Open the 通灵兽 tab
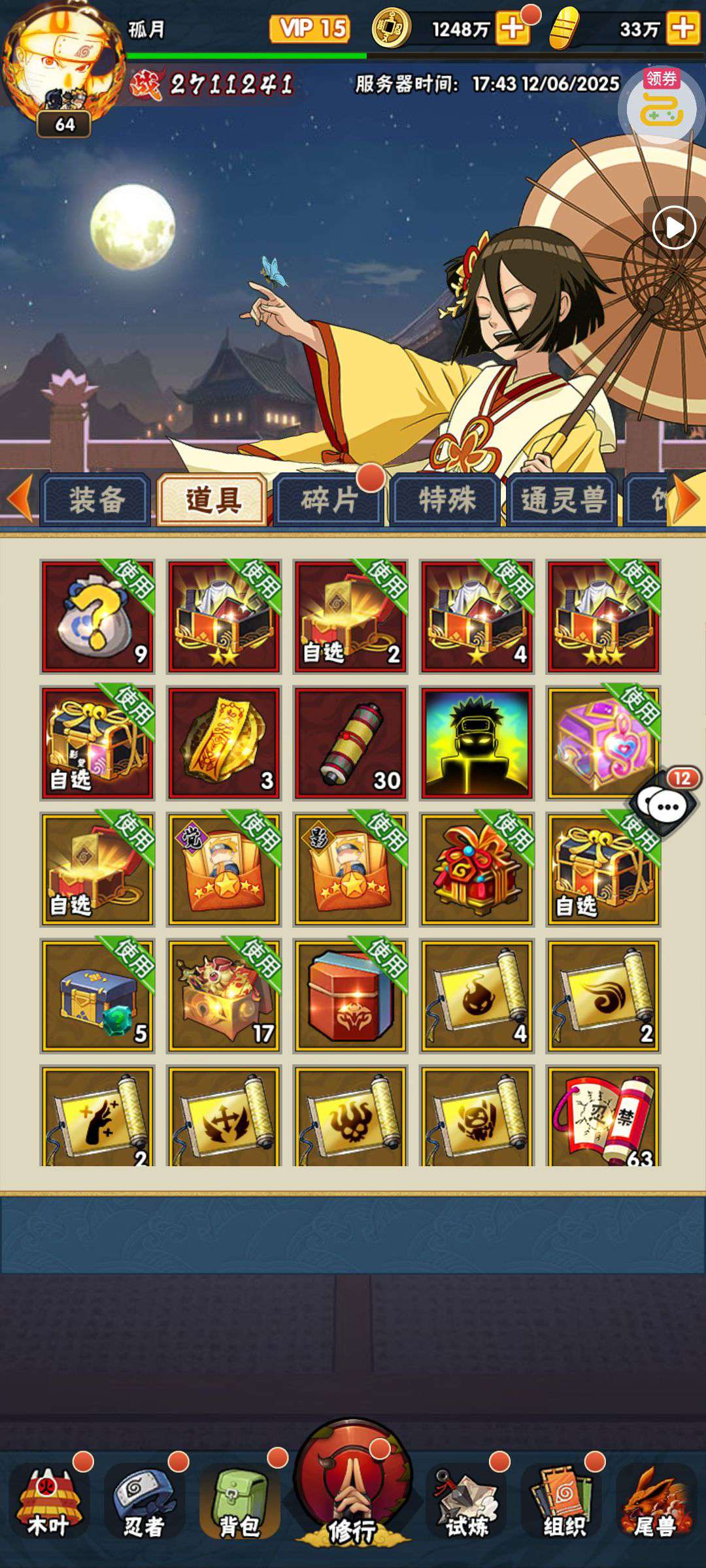 pos(563,500)
